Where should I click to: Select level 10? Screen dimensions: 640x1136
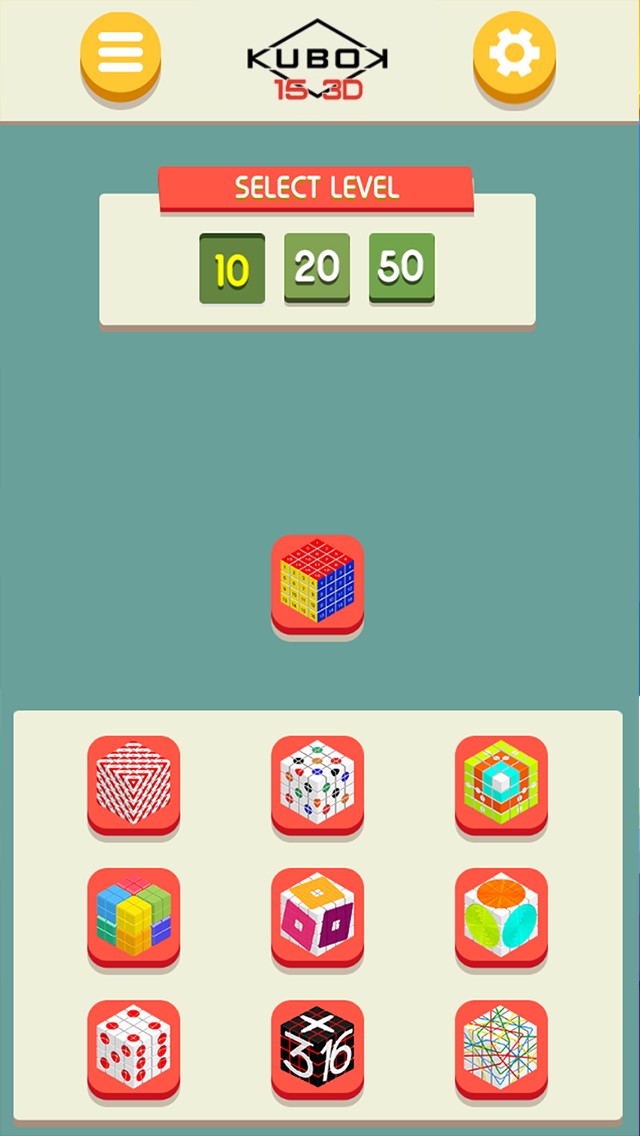click(232, 268)
